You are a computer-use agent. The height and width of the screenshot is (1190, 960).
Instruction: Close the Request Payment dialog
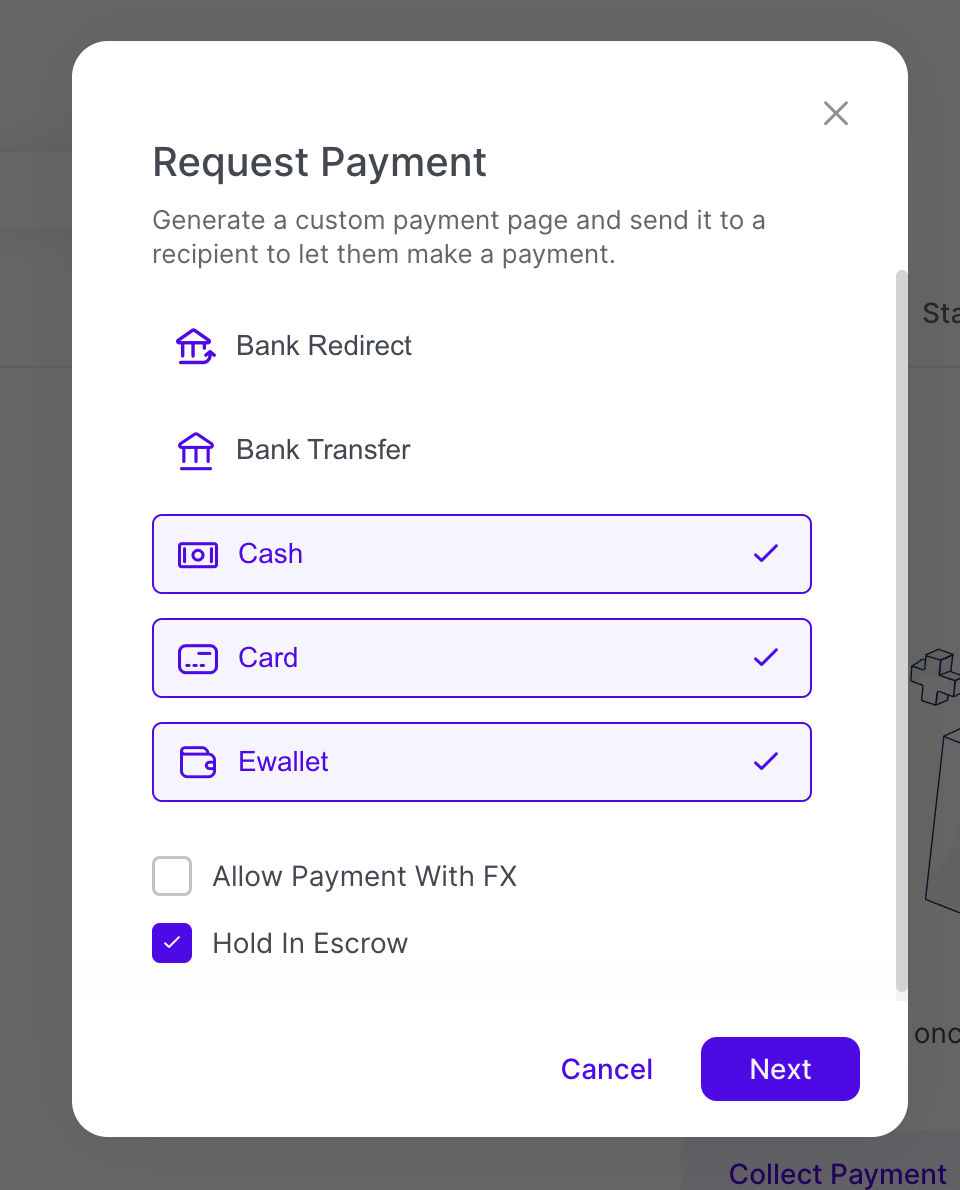click(835, 113)
